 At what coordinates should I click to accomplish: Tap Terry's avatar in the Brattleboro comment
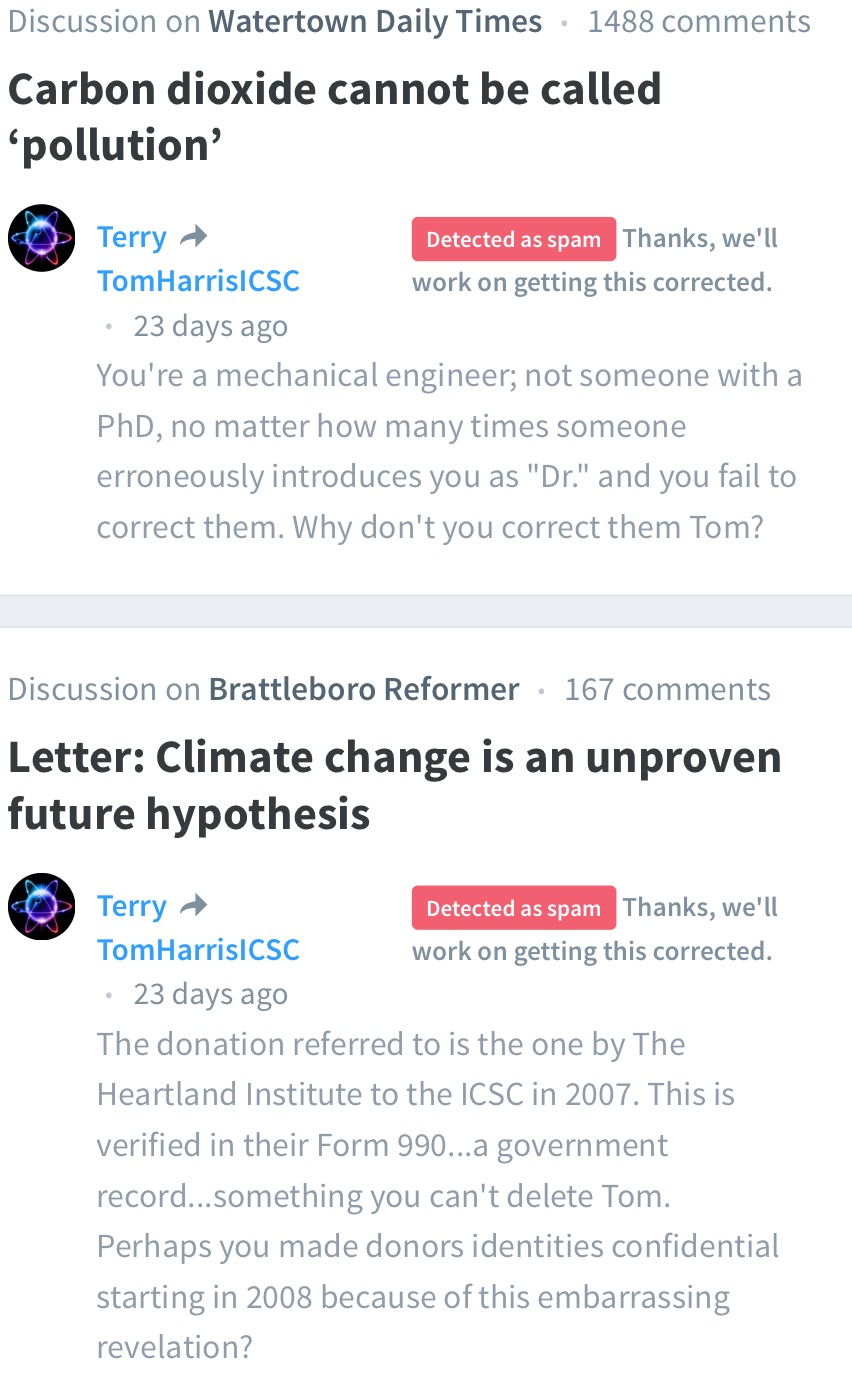point(42,906)
